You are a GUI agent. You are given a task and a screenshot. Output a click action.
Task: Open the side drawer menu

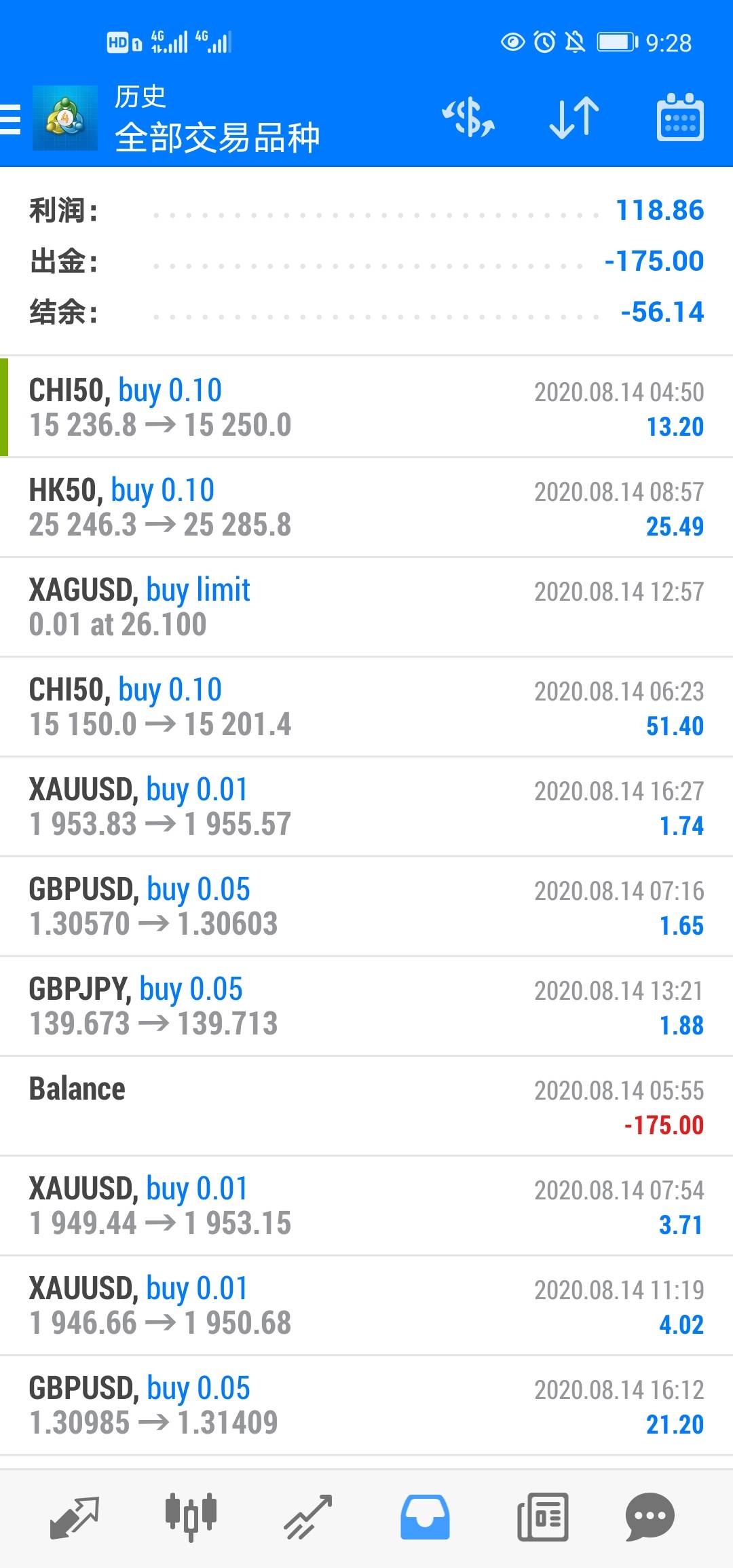click(11, 119)
